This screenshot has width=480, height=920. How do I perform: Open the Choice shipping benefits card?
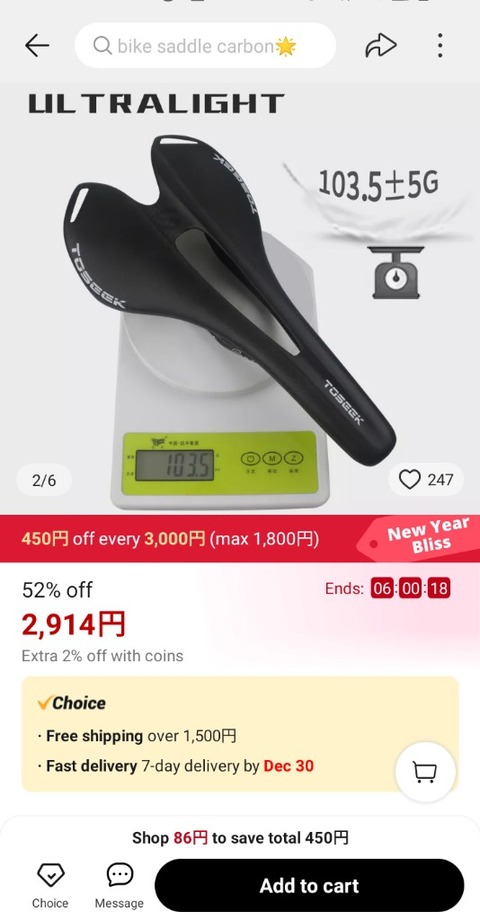point(240,734)
